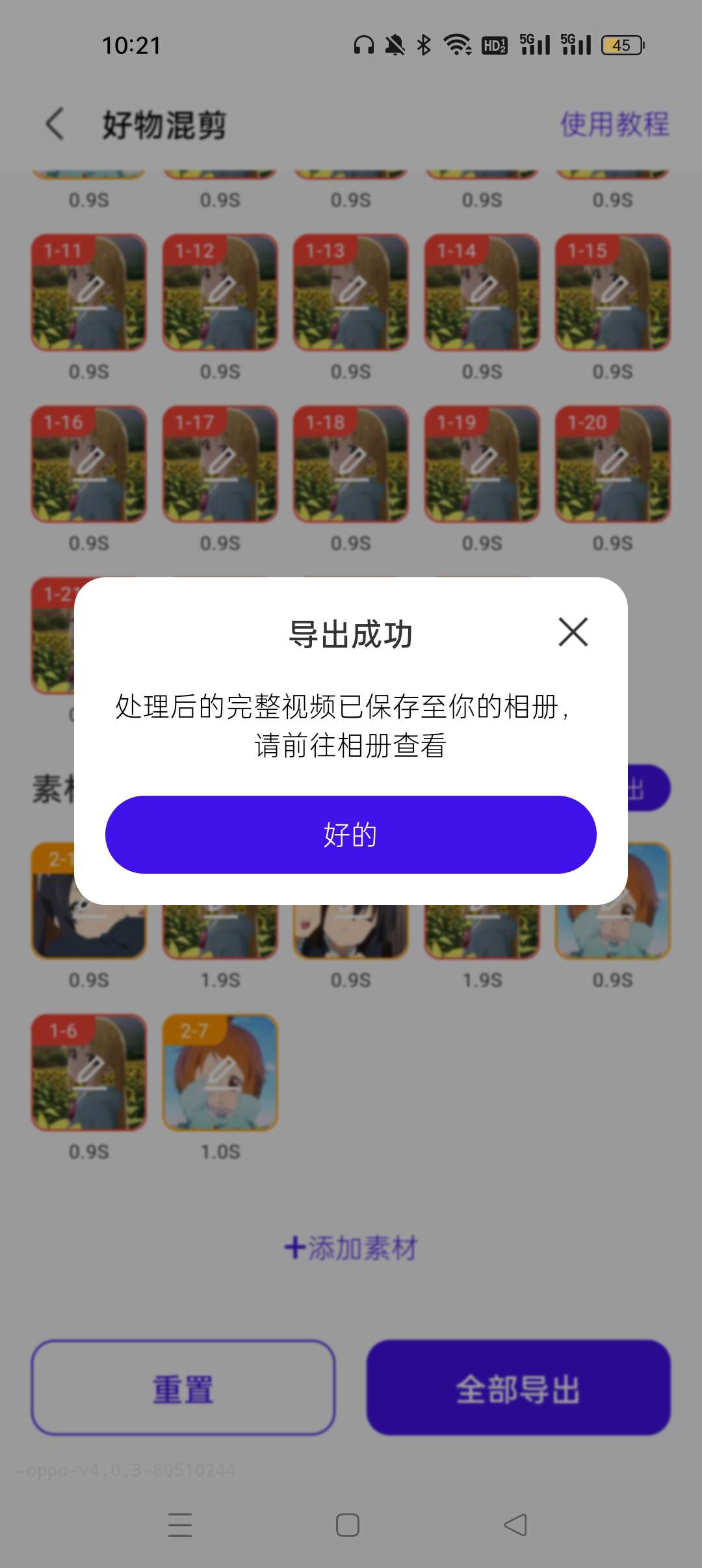Screen dimensions: 702x1568
Task: Tap the progress line on clip 1-17 thumbnail
Action: 220,481
